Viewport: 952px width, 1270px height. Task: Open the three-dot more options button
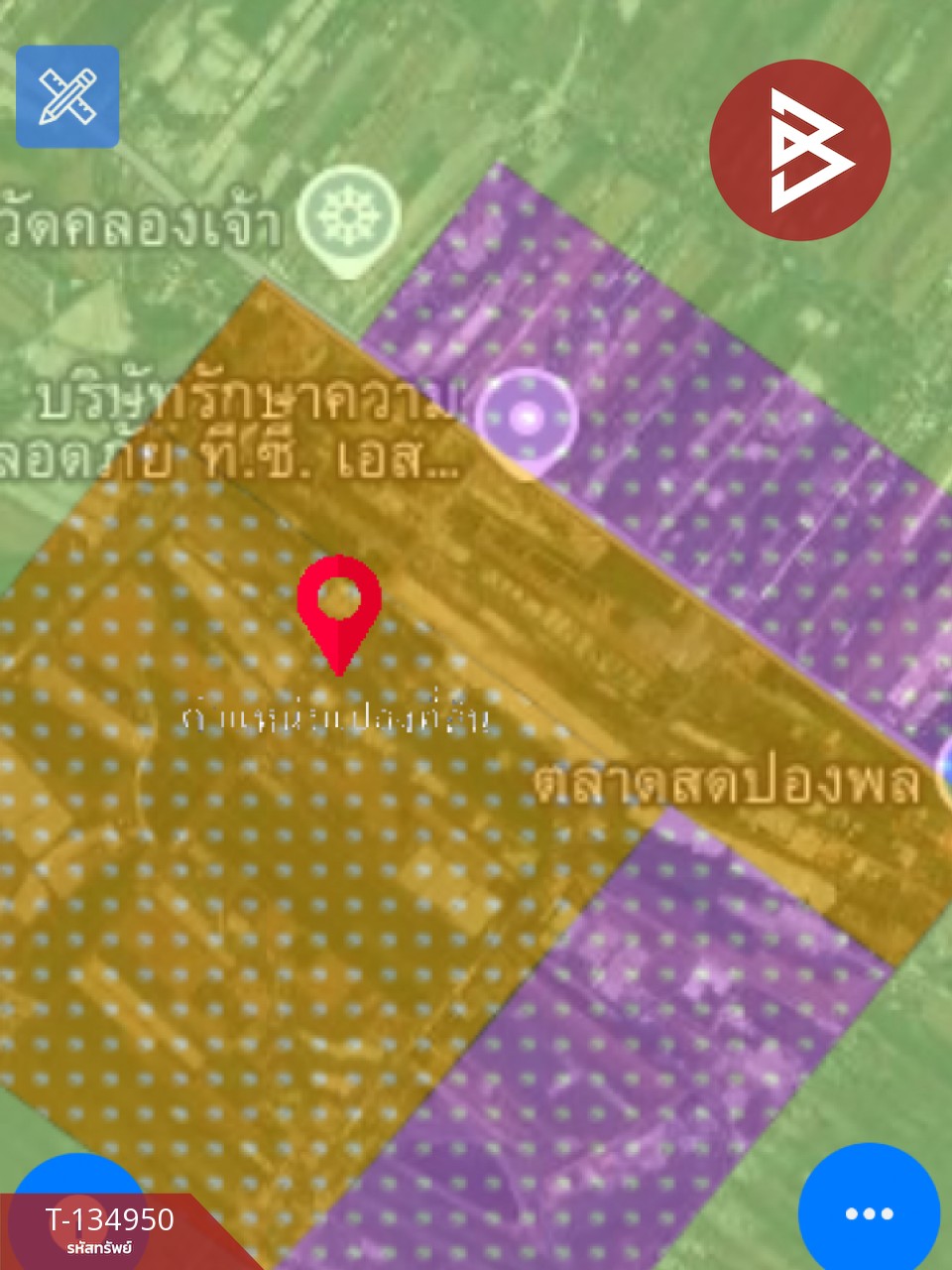pyautogui.click(x=869, y=1212)
